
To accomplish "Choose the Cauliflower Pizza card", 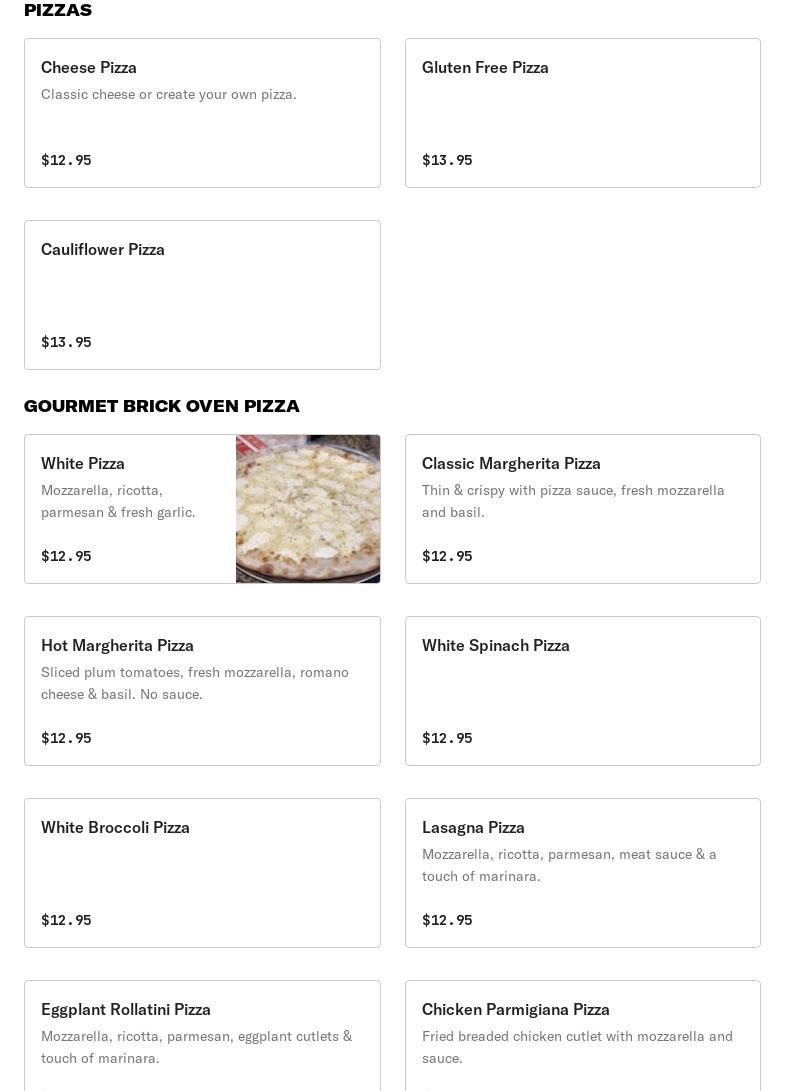I will [x=202, y=295].
